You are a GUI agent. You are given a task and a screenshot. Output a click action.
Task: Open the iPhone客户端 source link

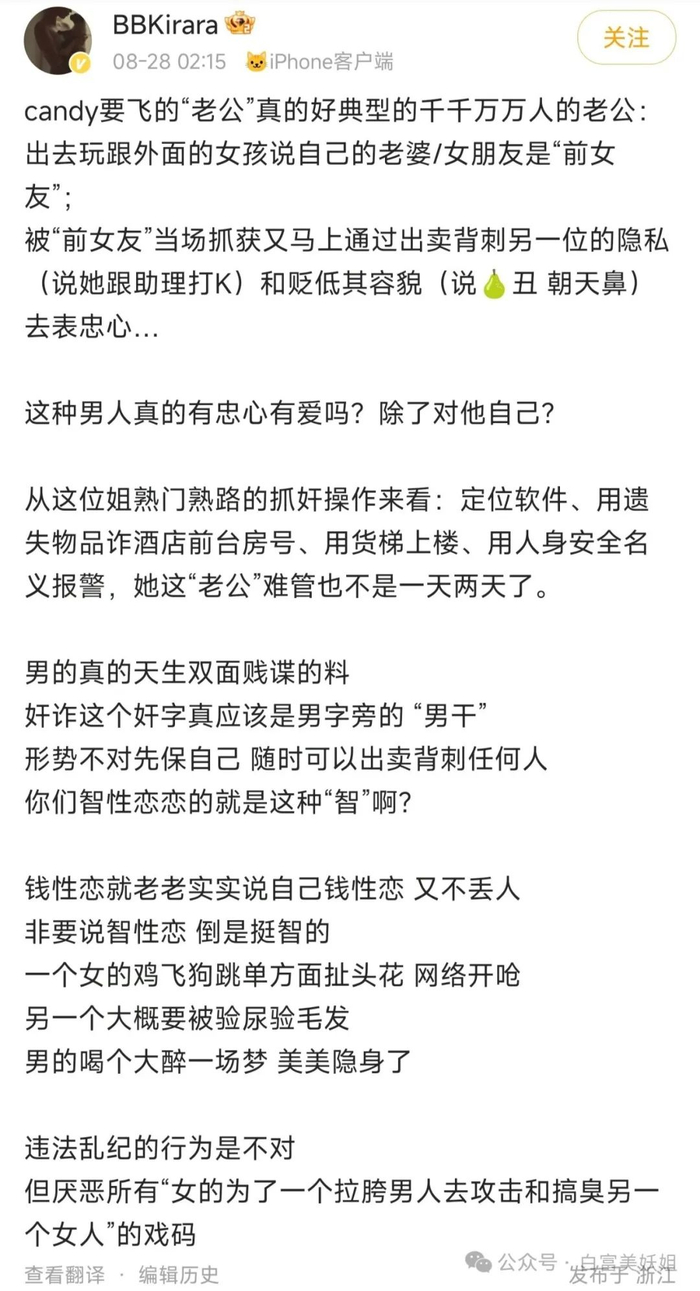(x=319, y=62)
